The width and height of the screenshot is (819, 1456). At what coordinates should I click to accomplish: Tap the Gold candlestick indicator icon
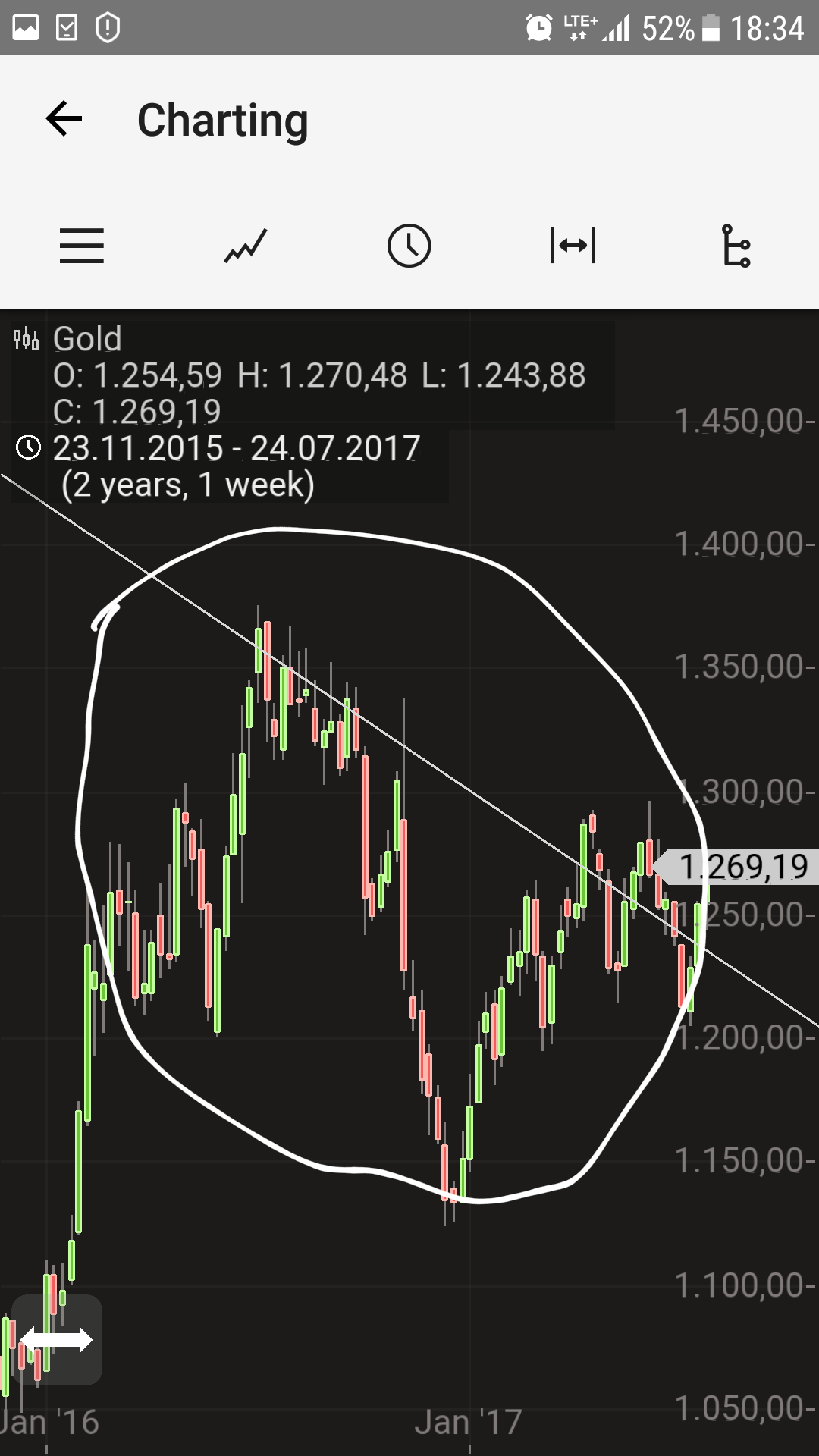(x=26, y=339)
